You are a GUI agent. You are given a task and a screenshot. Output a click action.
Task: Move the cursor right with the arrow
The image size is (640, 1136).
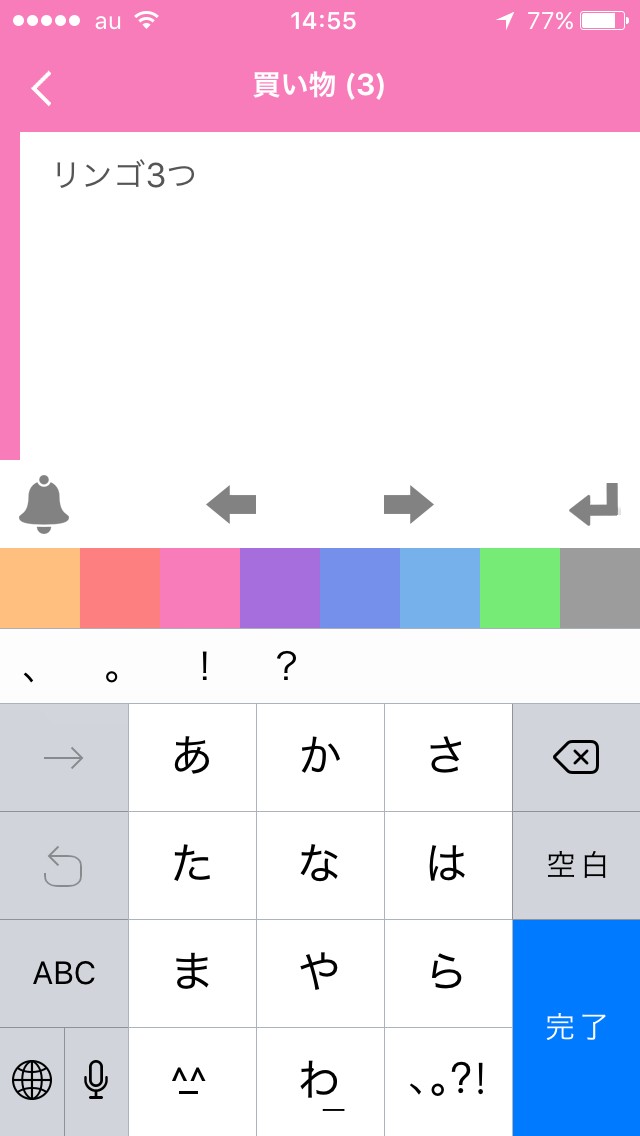point(408,505)
